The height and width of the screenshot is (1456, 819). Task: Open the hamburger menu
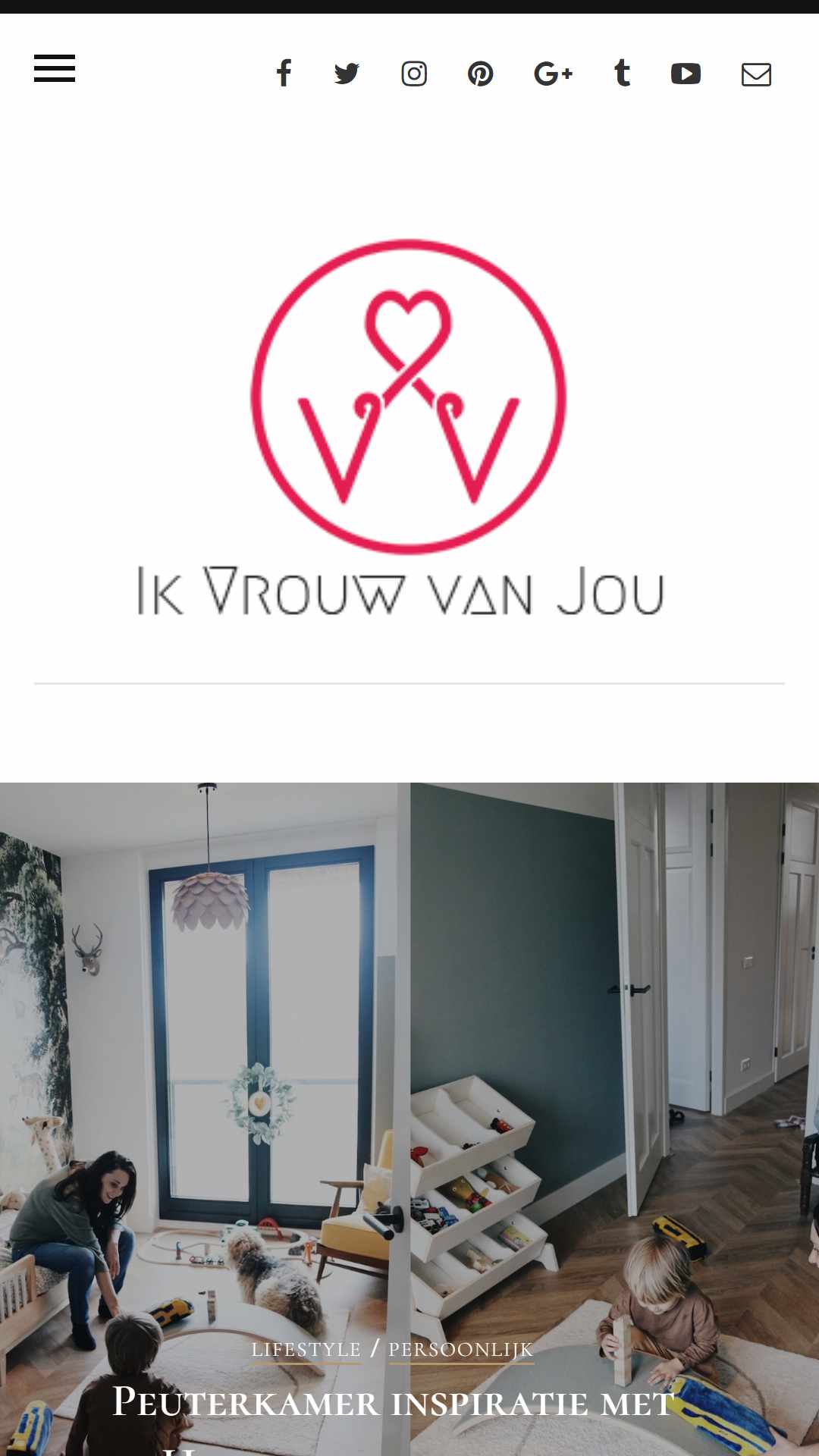click(55, 68)
